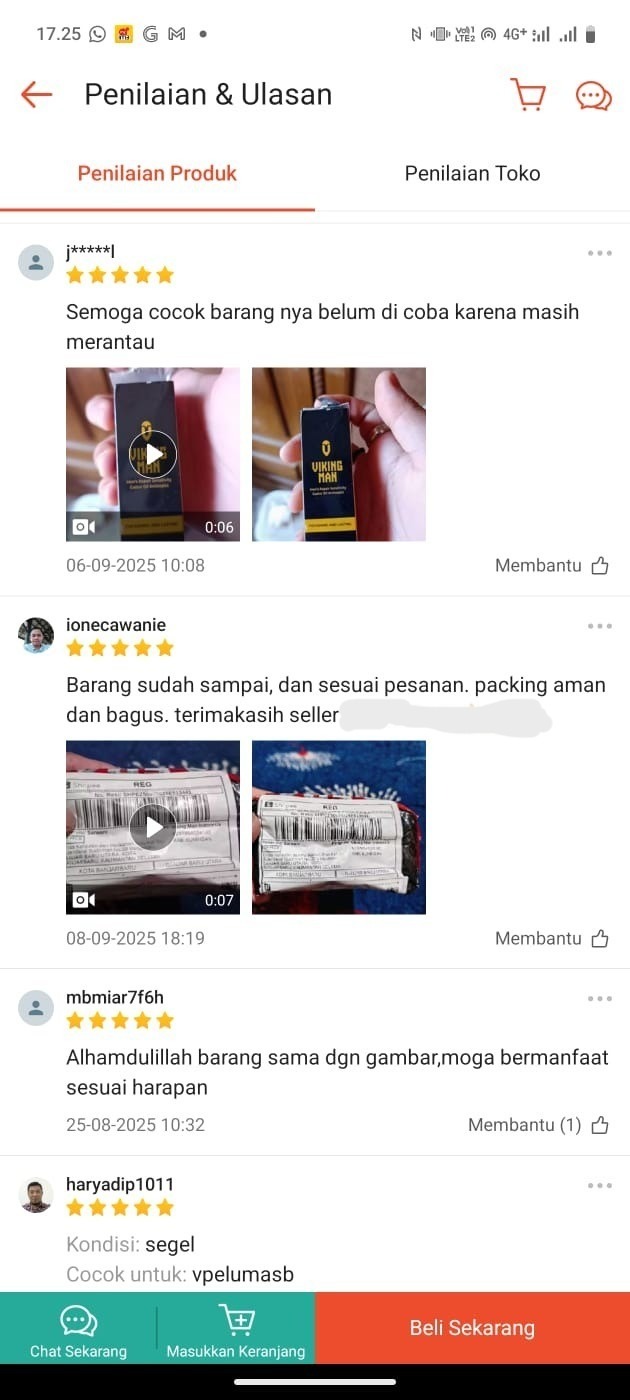Tap Beli Sekarang to buy now
The height and width of the screenshot is (1400, 630).
click(472, 1329)
